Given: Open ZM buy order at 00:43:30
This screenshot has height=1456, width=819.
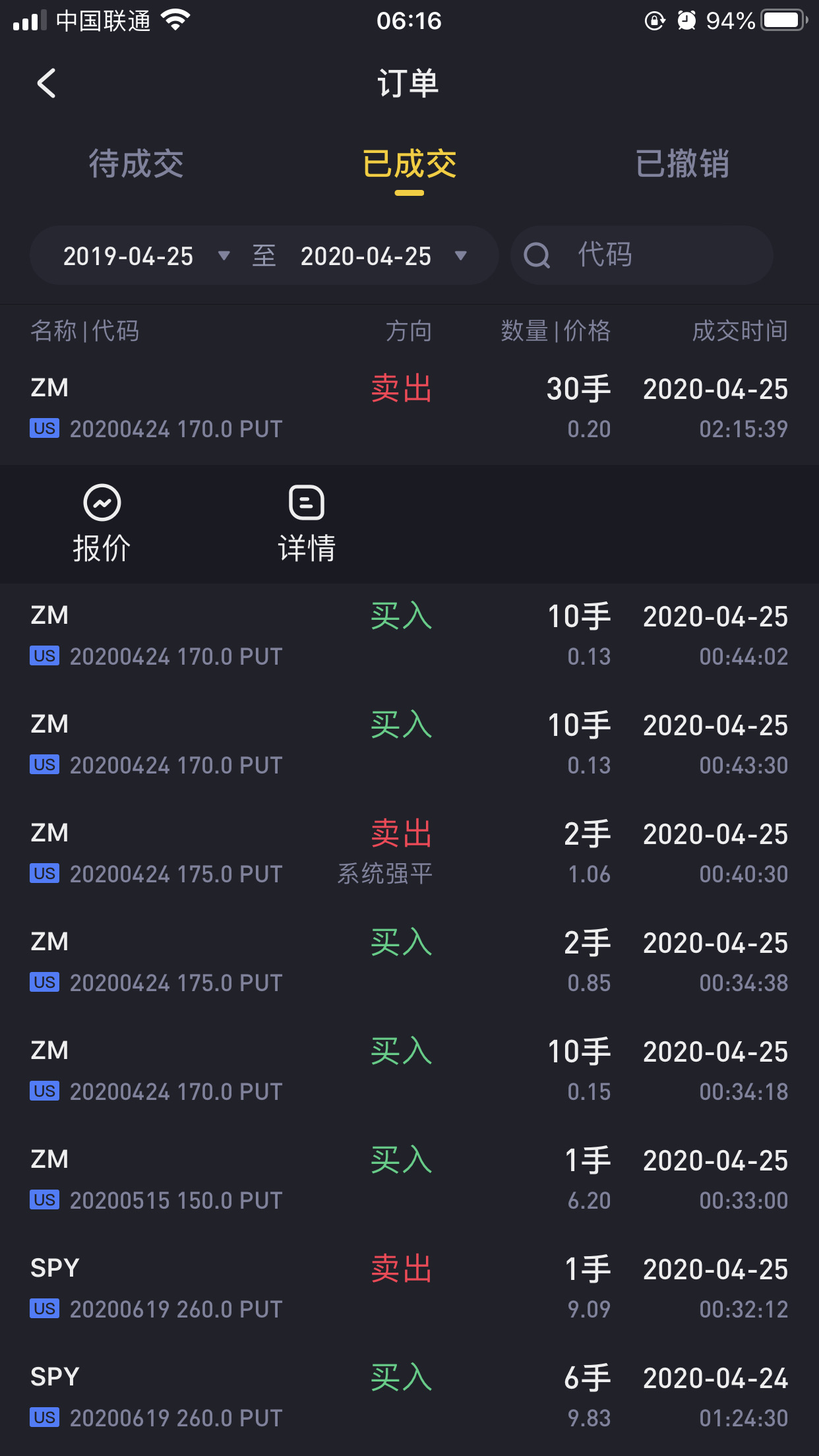Looking at the screenshot, I should 409,744.
